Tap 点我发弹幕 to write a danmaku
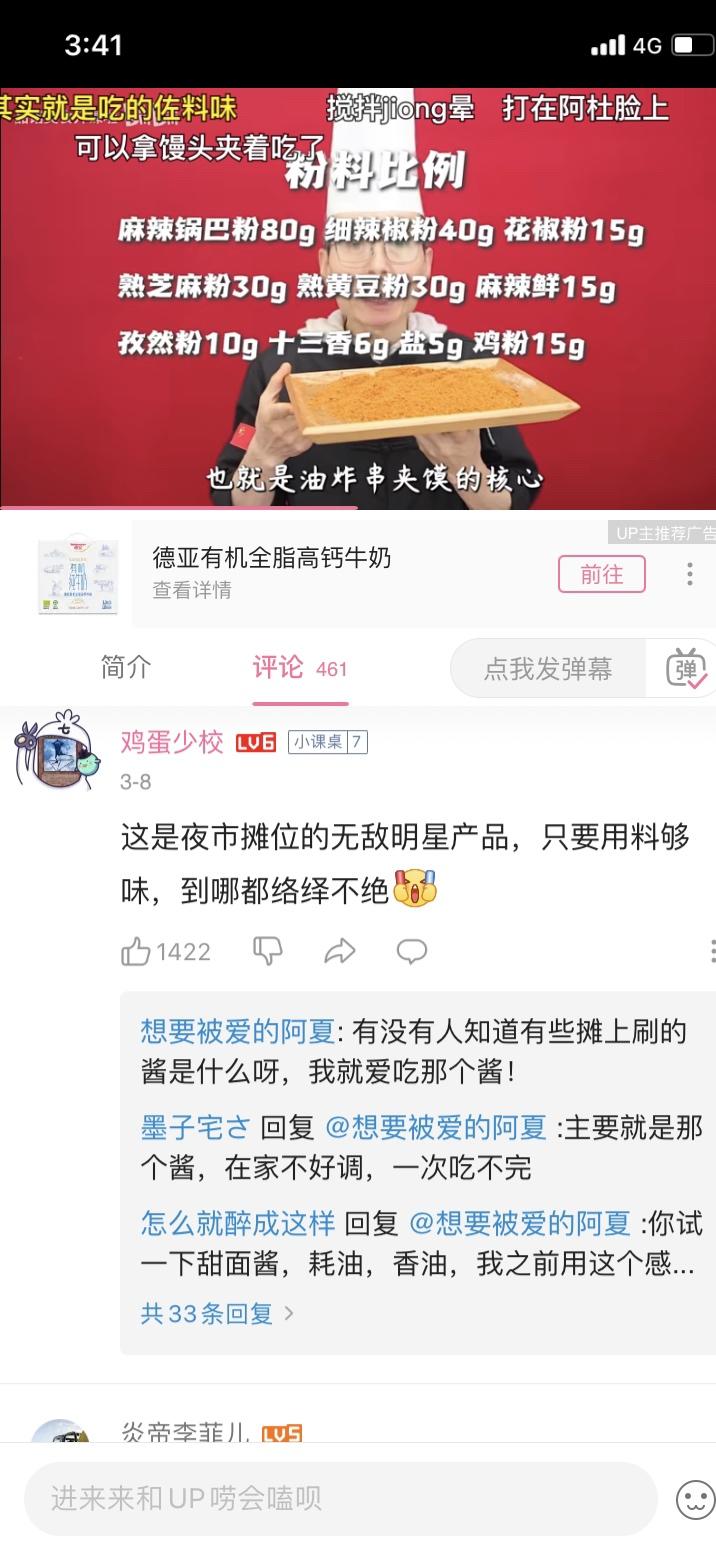Screen dimensions: 716x1551 point(548,668)
